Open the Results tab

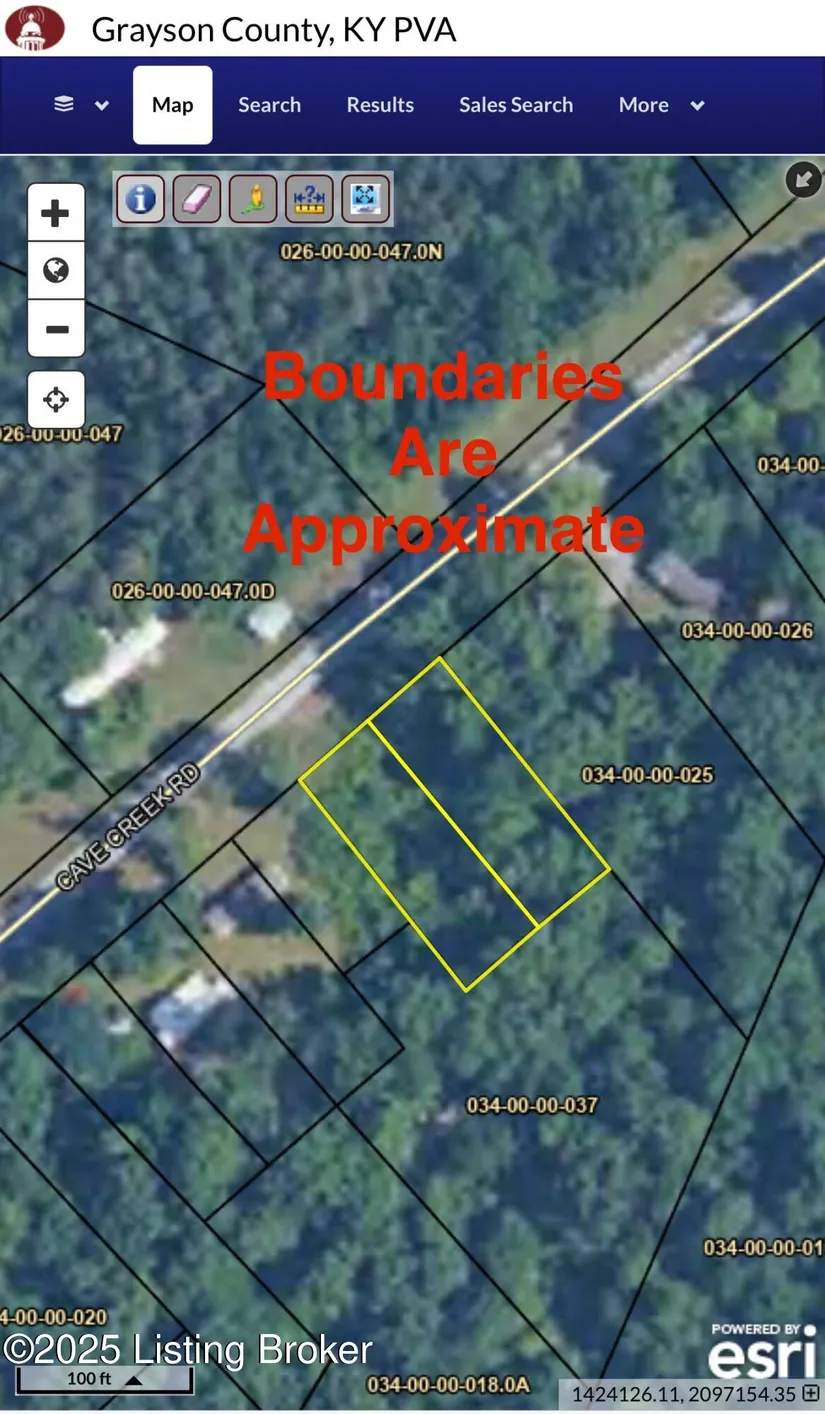380,105
